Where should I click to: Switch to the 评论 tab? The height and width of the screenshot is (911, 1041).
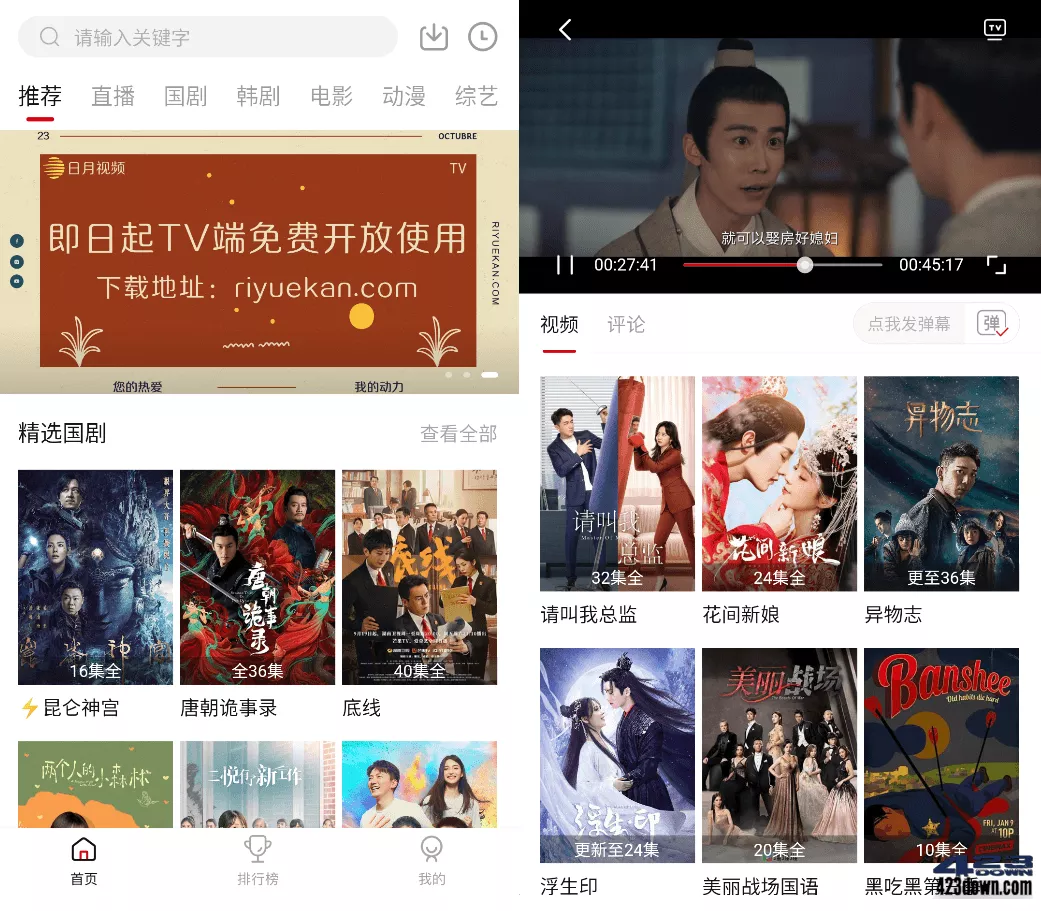pos(626,325)
